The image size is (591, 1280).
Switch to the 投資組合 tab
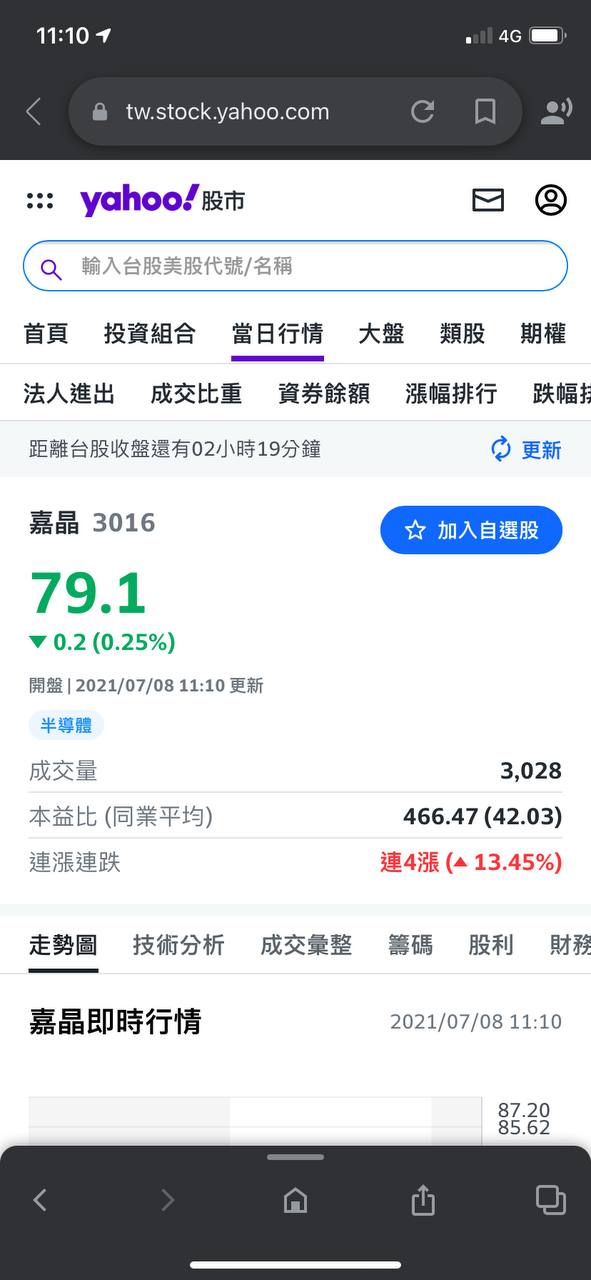(x=150, y=334)
